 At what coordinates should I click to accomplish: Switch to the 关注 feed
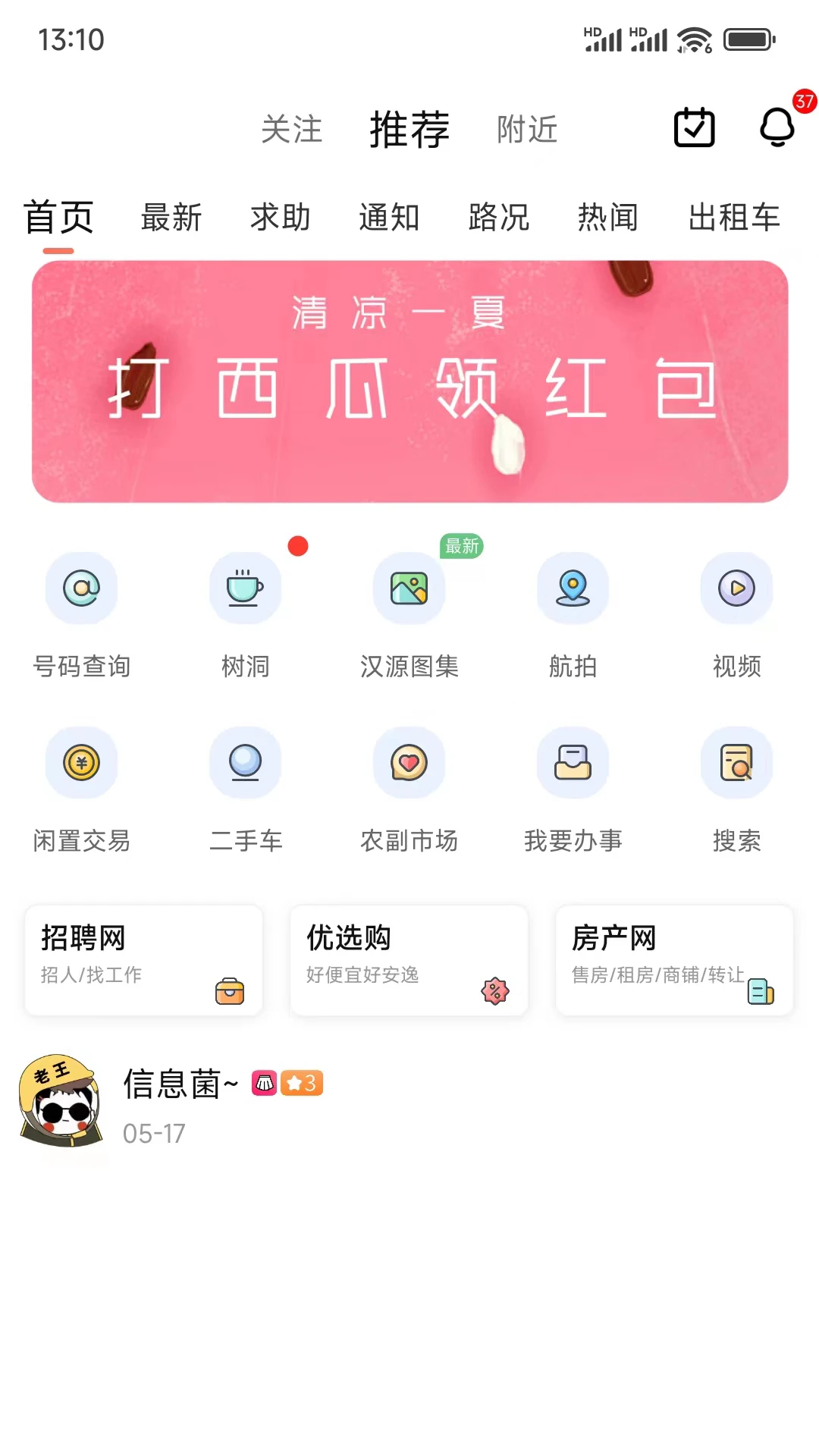[292, 130]
